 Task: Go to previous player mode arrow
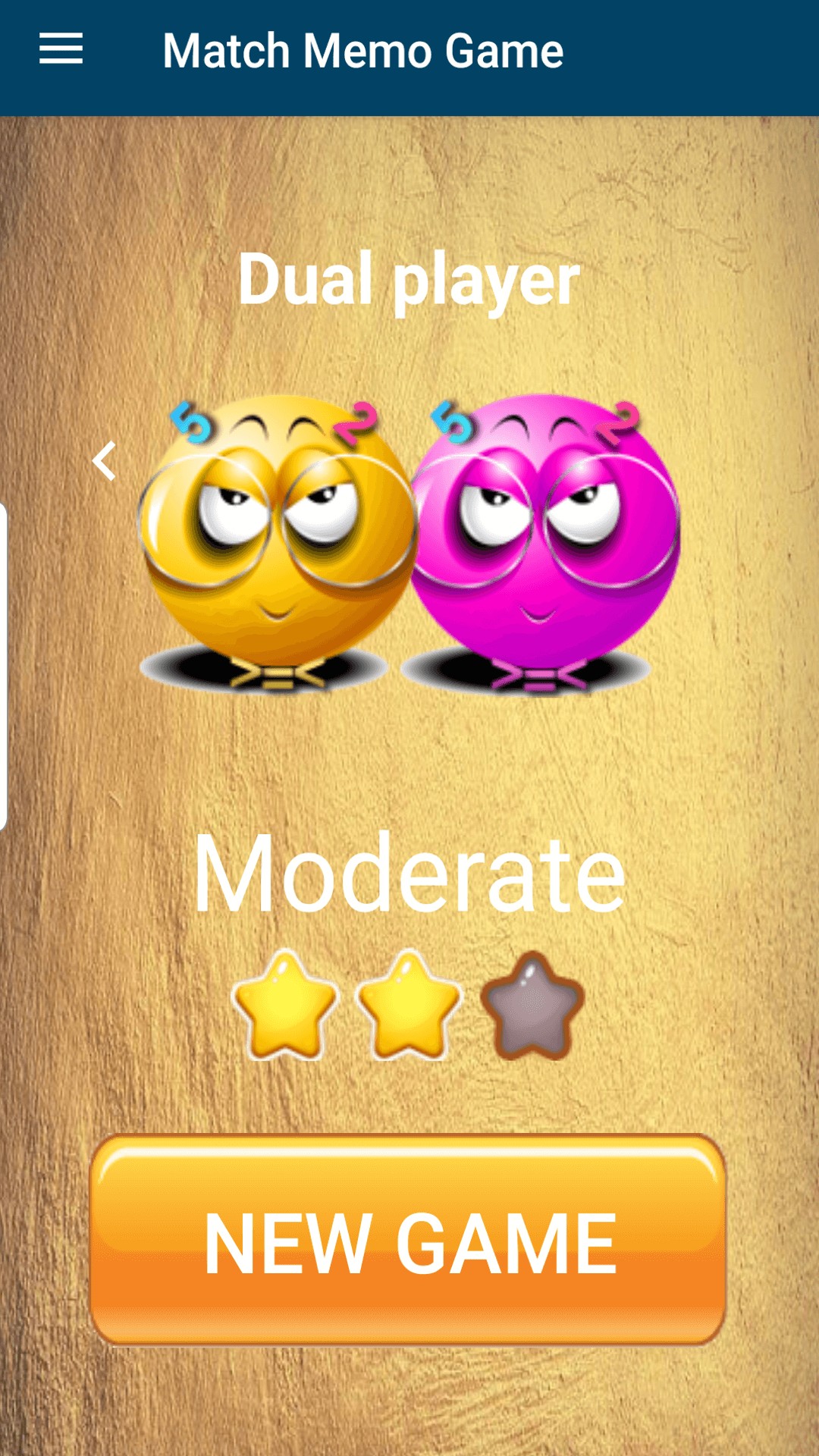(105, 460)
